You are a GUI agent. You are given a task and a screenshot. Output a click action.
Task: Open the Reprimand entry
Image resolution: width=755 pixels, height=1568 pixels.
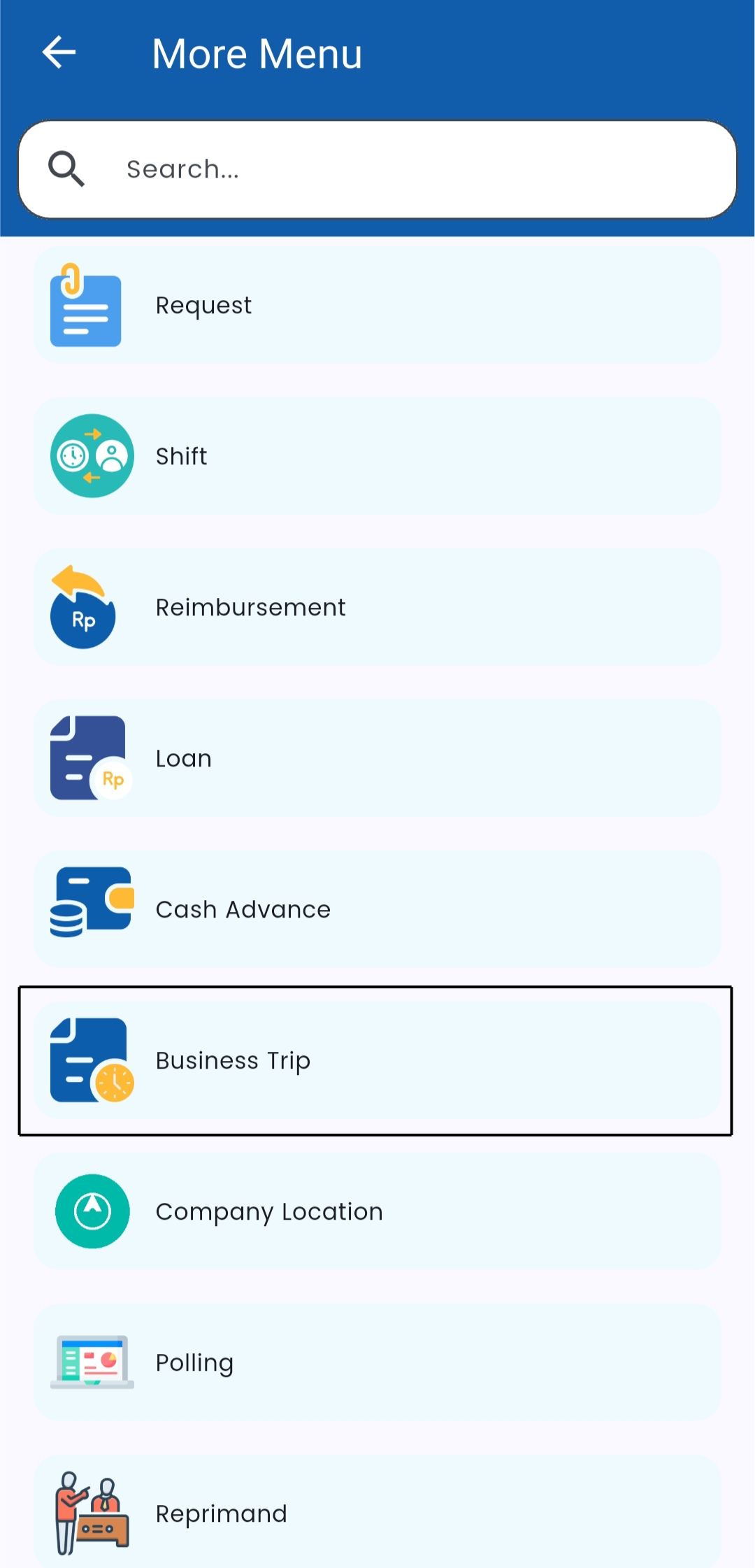[377, 1512]
